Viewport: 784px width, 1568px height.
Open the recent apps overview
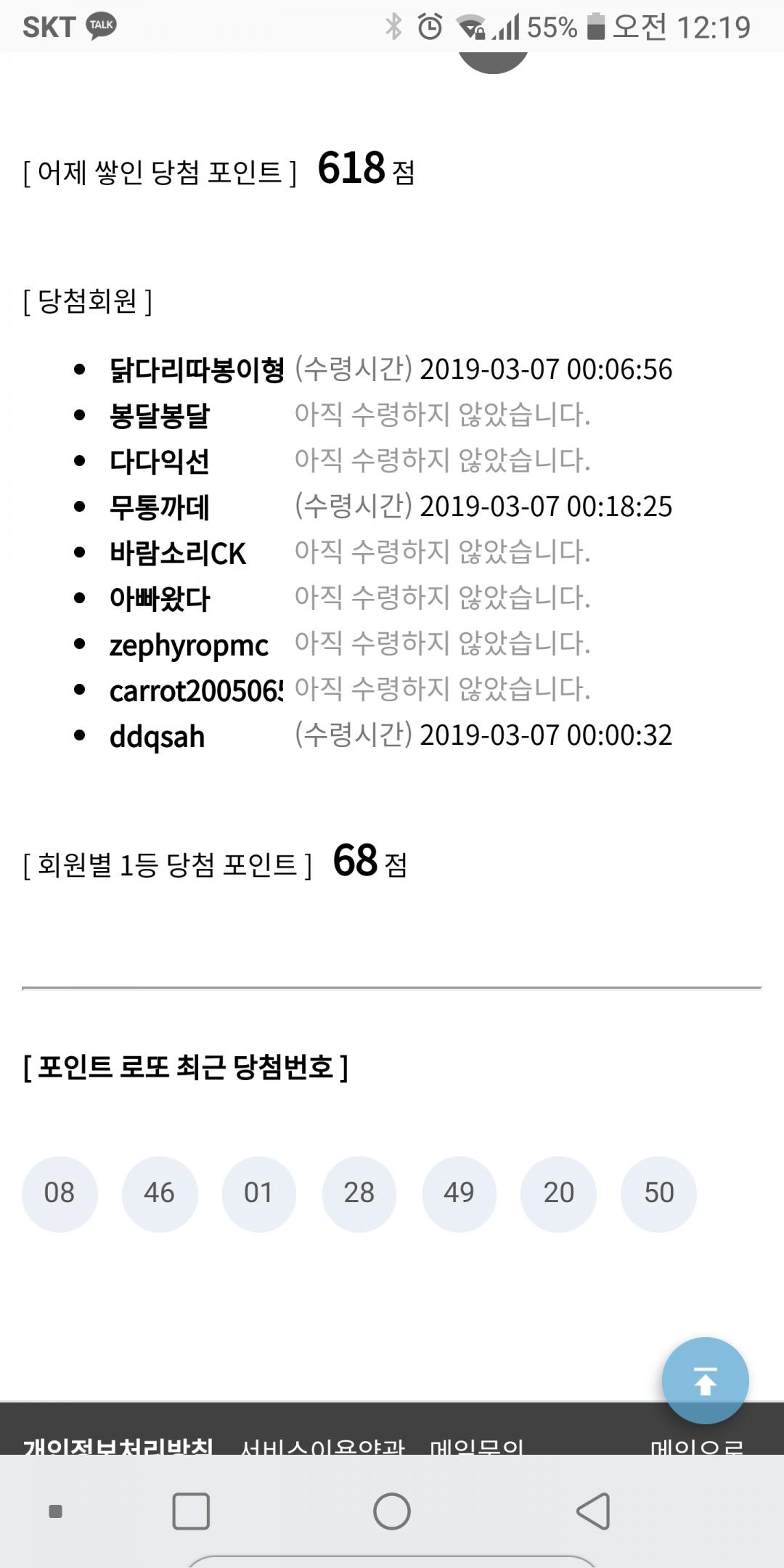coord(191,1512)
